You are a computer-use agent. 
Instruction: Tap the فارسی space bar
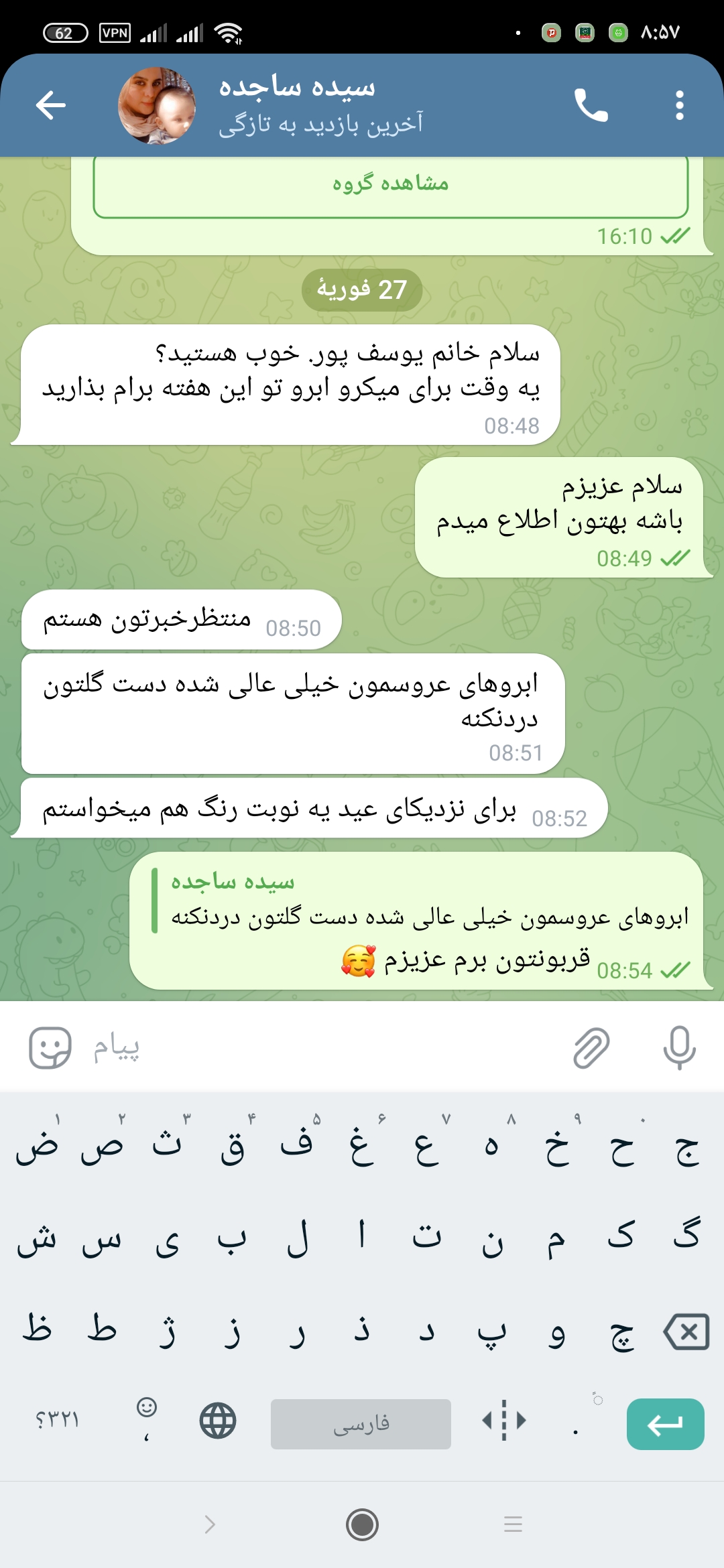click(x=361, y=1424)
